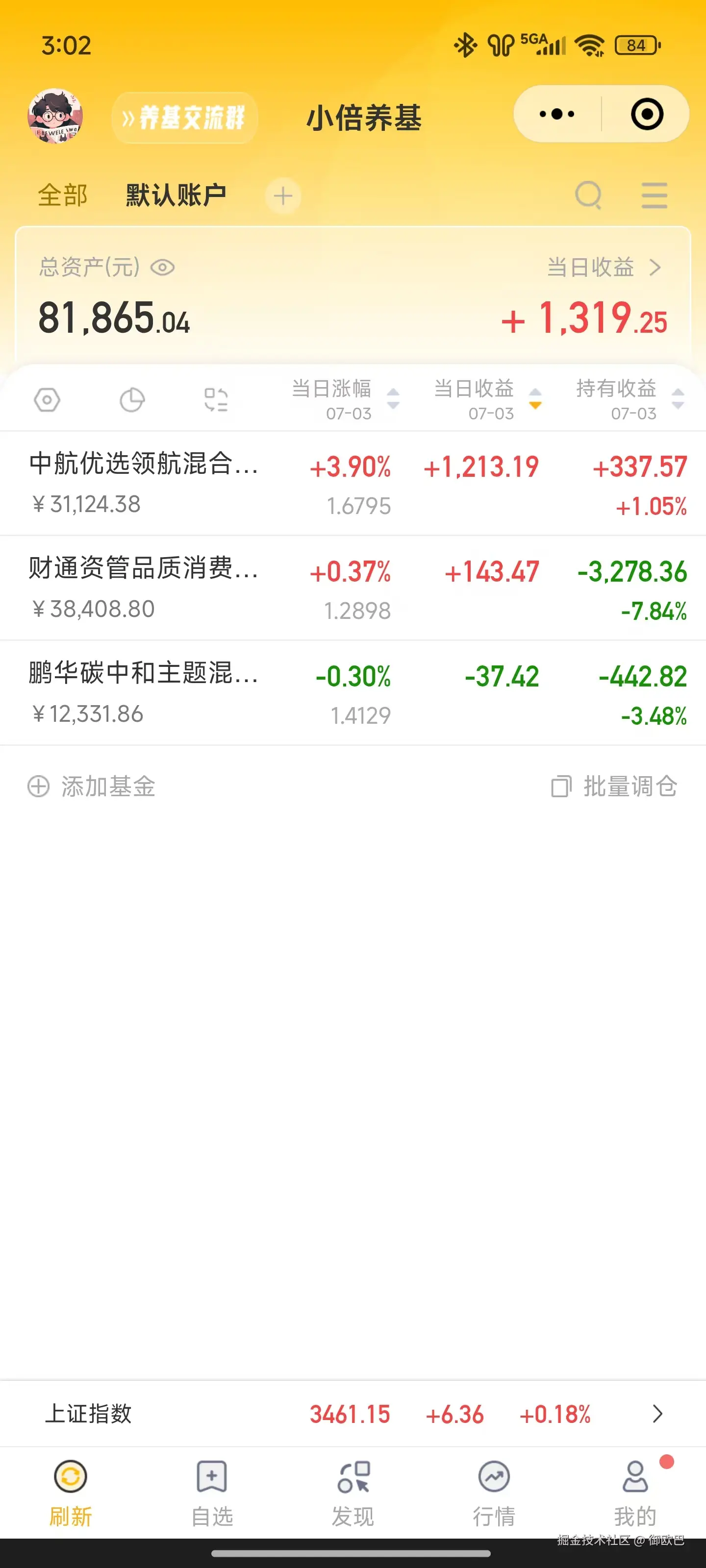Open the pie chart asset allocation icon
706x1568 pixels.
pos(133,399)
